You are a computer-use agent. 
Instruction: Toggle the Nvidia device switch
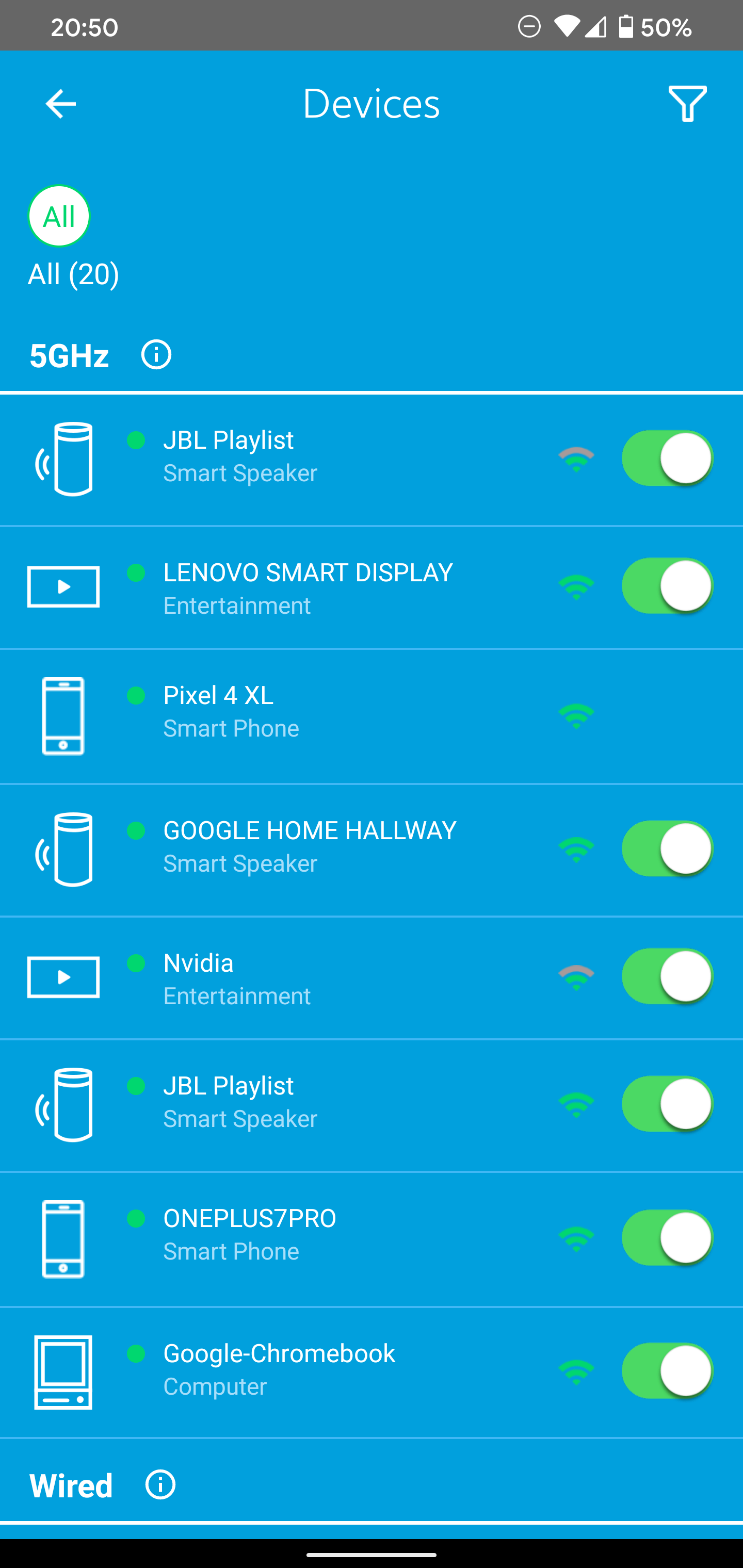[667, 977]
